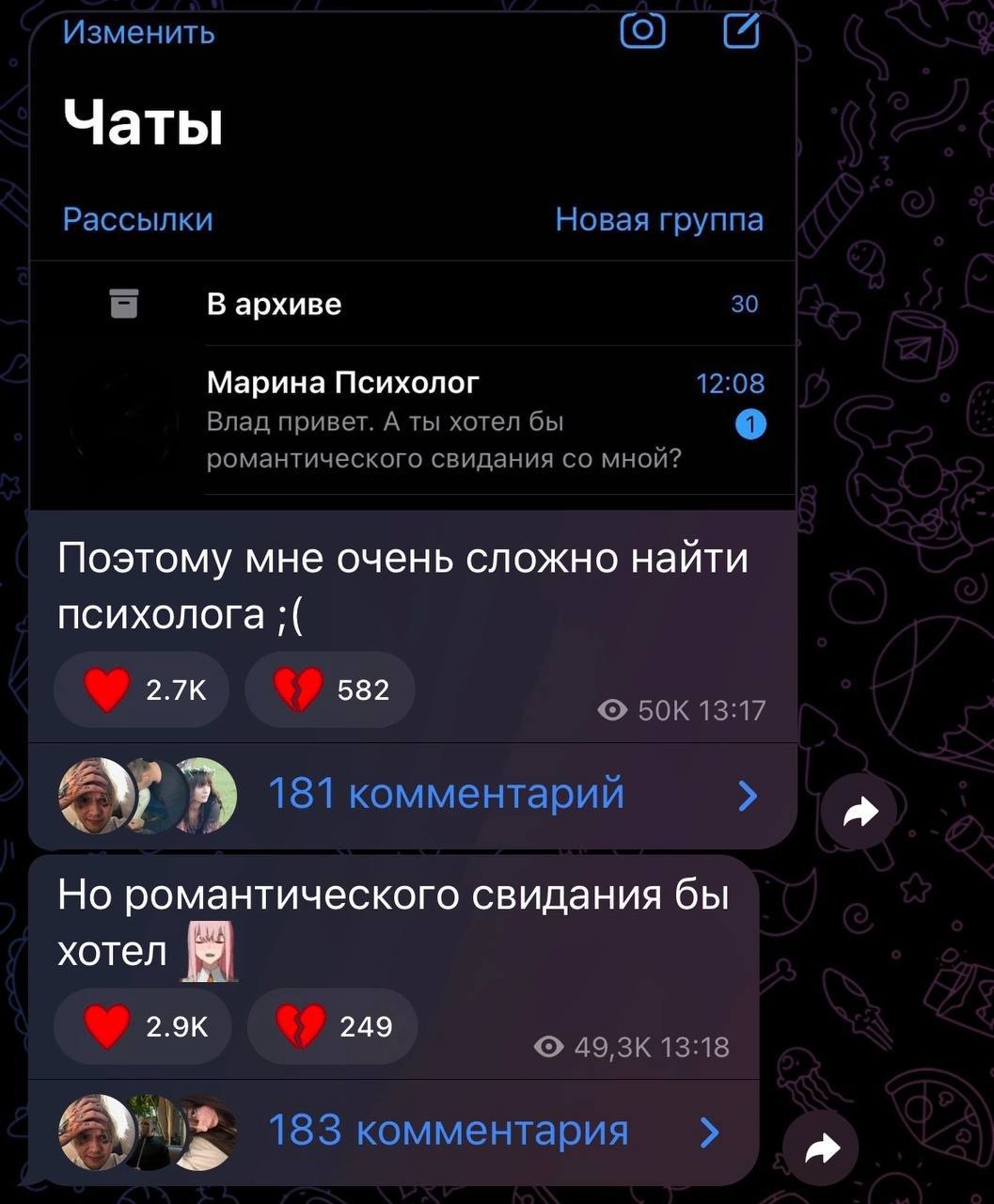Forward the post about finding психолога
The image size is (994, 1204).
pyautogui.click(x=859, y=811)
